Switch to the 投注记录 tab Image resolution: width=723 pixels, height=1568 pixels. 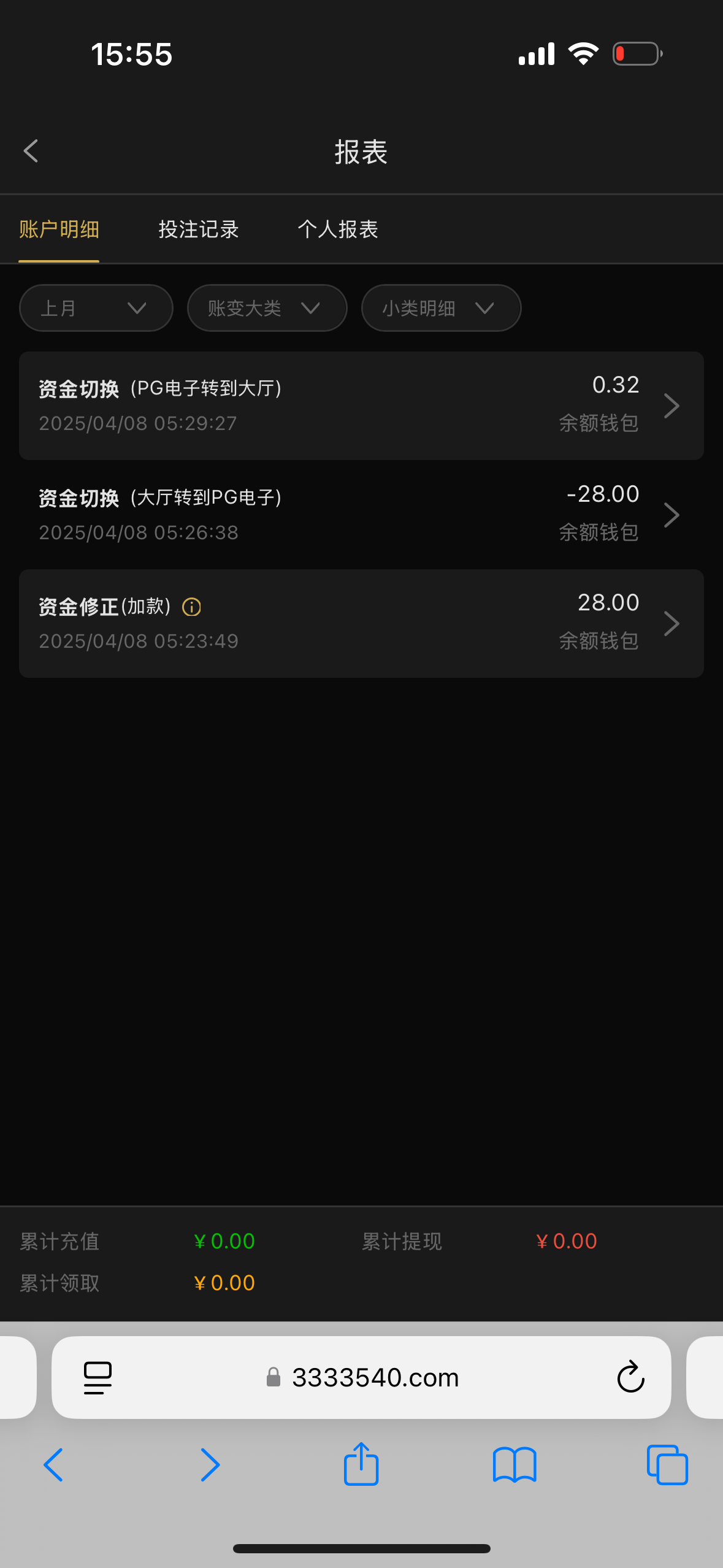197,229
